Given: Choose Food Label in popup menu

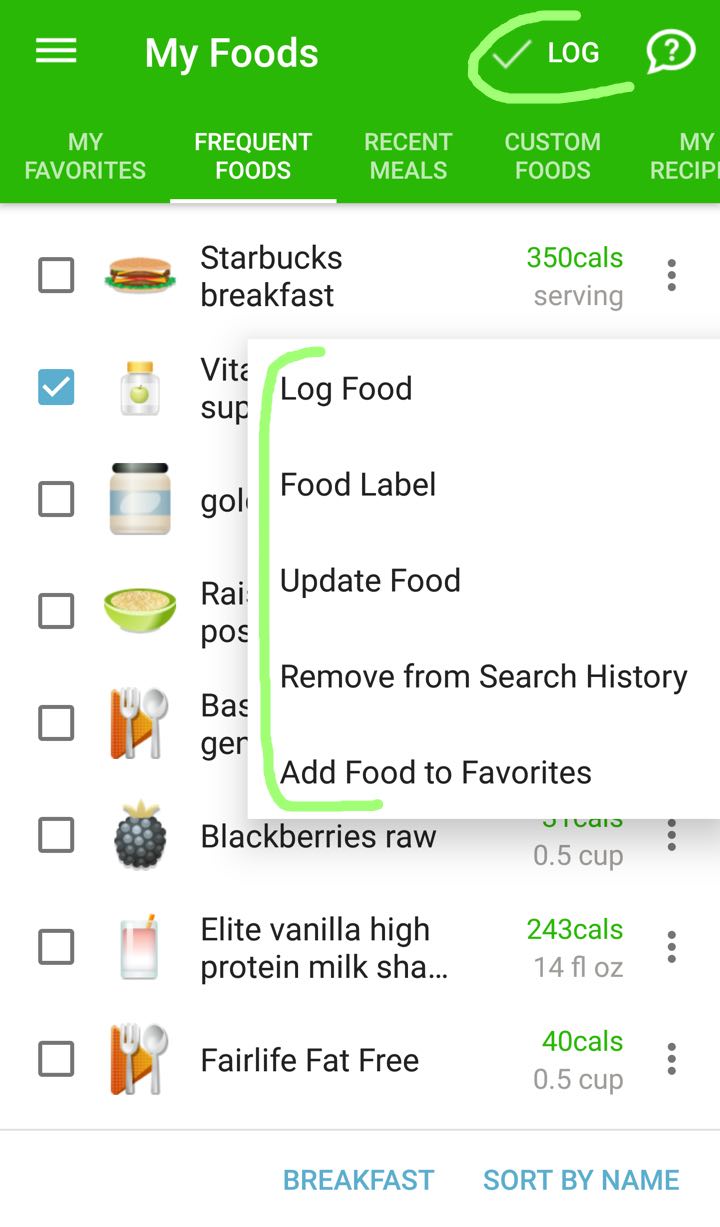Looking at the screenshot, I should [358, 485].
